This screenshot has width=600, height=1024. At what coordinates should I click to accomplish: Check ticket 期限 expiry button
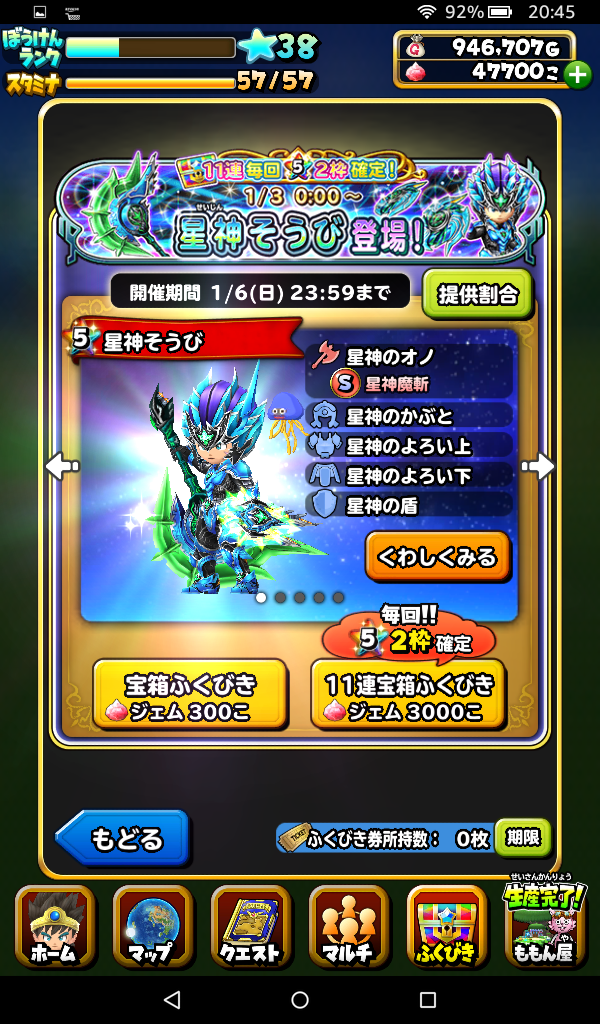coord(522,838)
